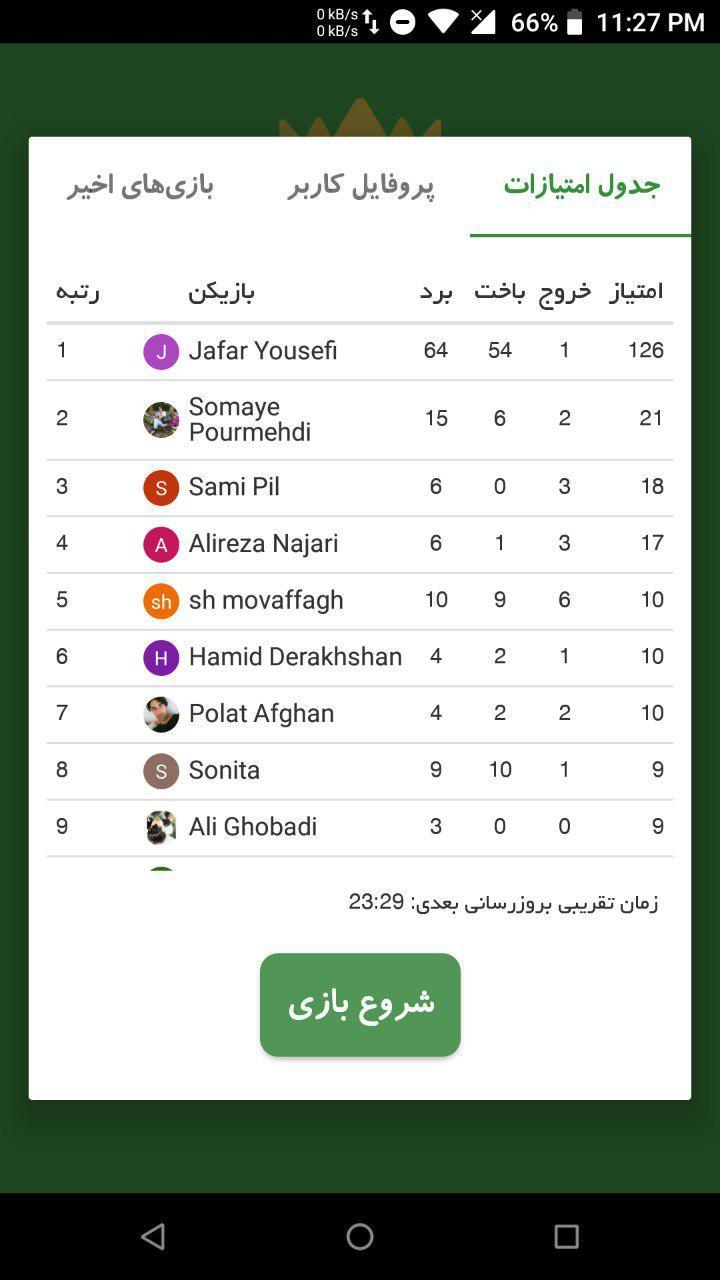Tap the sh movaffagh avatar
This screenshot has height=1280, width=720.
click(161, 600)
